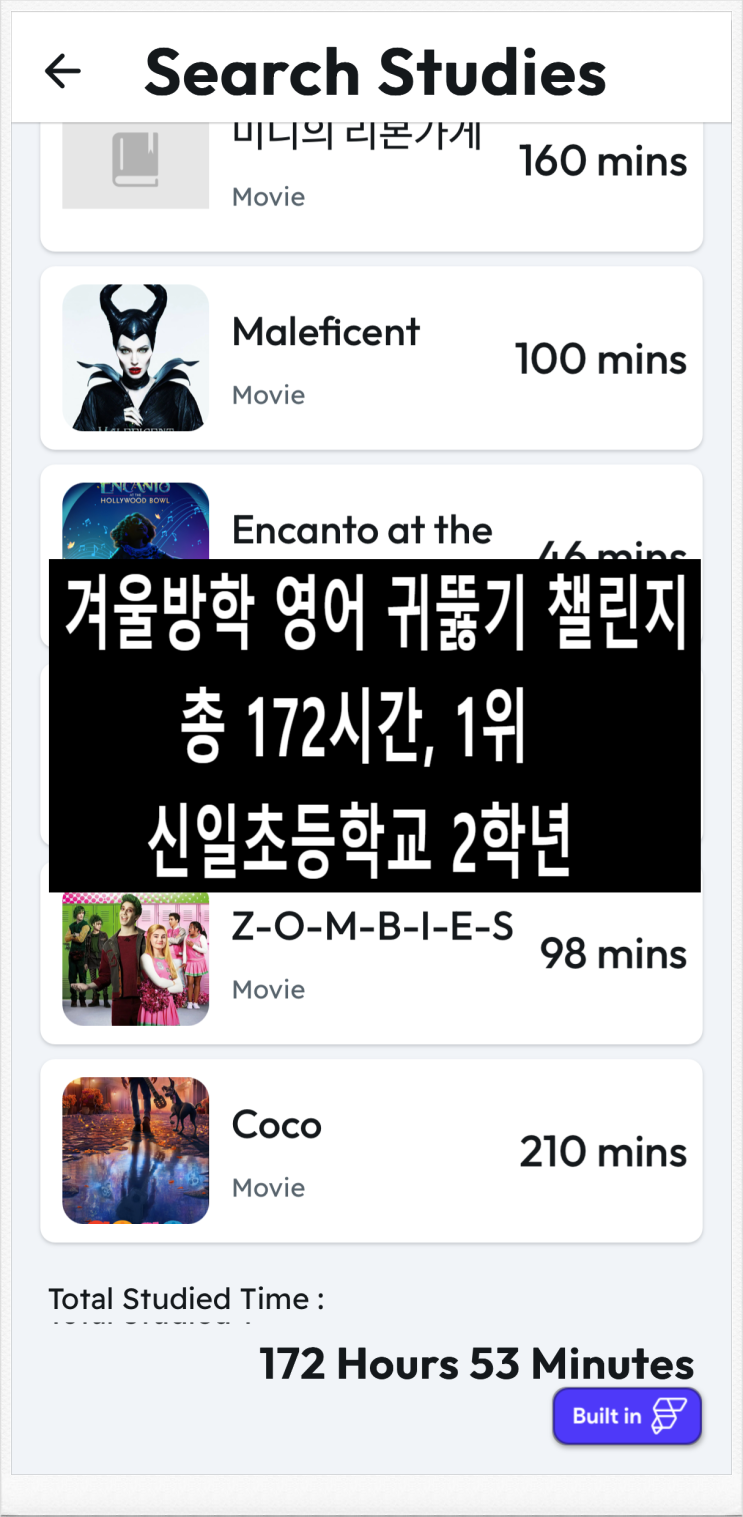
Task: Tap the Built in badge
Action: (x=627, y=1415)
